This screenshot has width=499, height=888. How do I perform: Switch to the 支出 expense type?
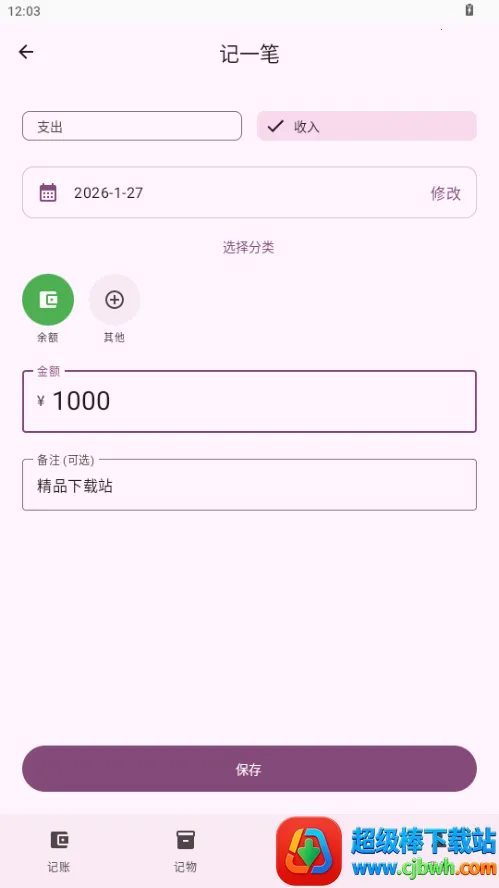(132, 126)
